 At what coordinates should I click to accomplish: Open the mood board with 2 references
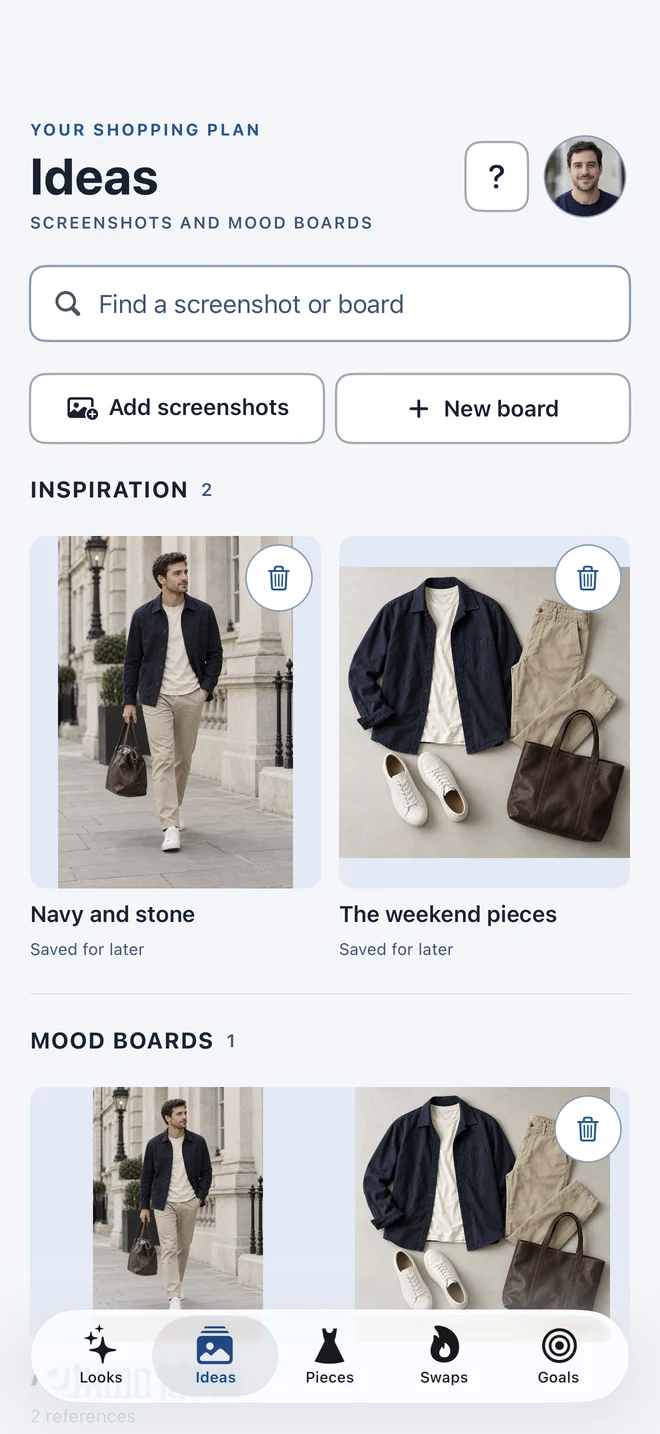pos(330,1200)
